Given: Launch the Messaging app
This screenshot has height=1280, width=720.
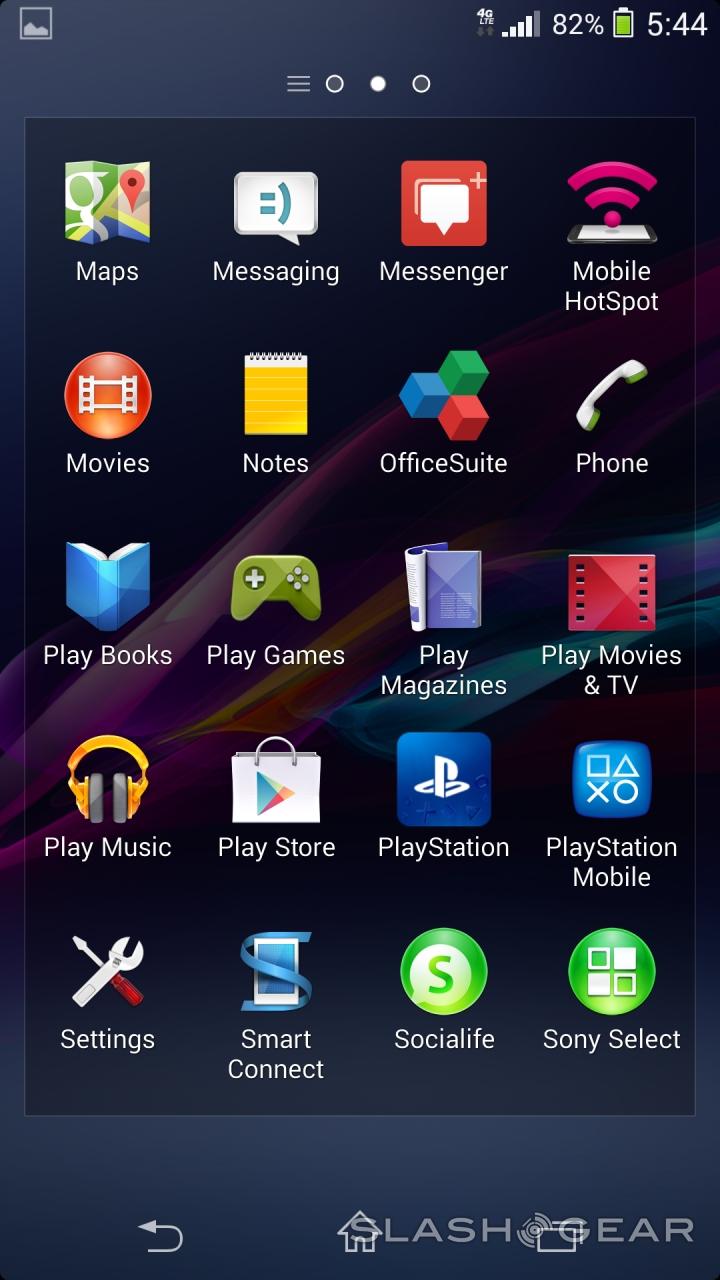Looking at the screenshot, I should [275, 206].
